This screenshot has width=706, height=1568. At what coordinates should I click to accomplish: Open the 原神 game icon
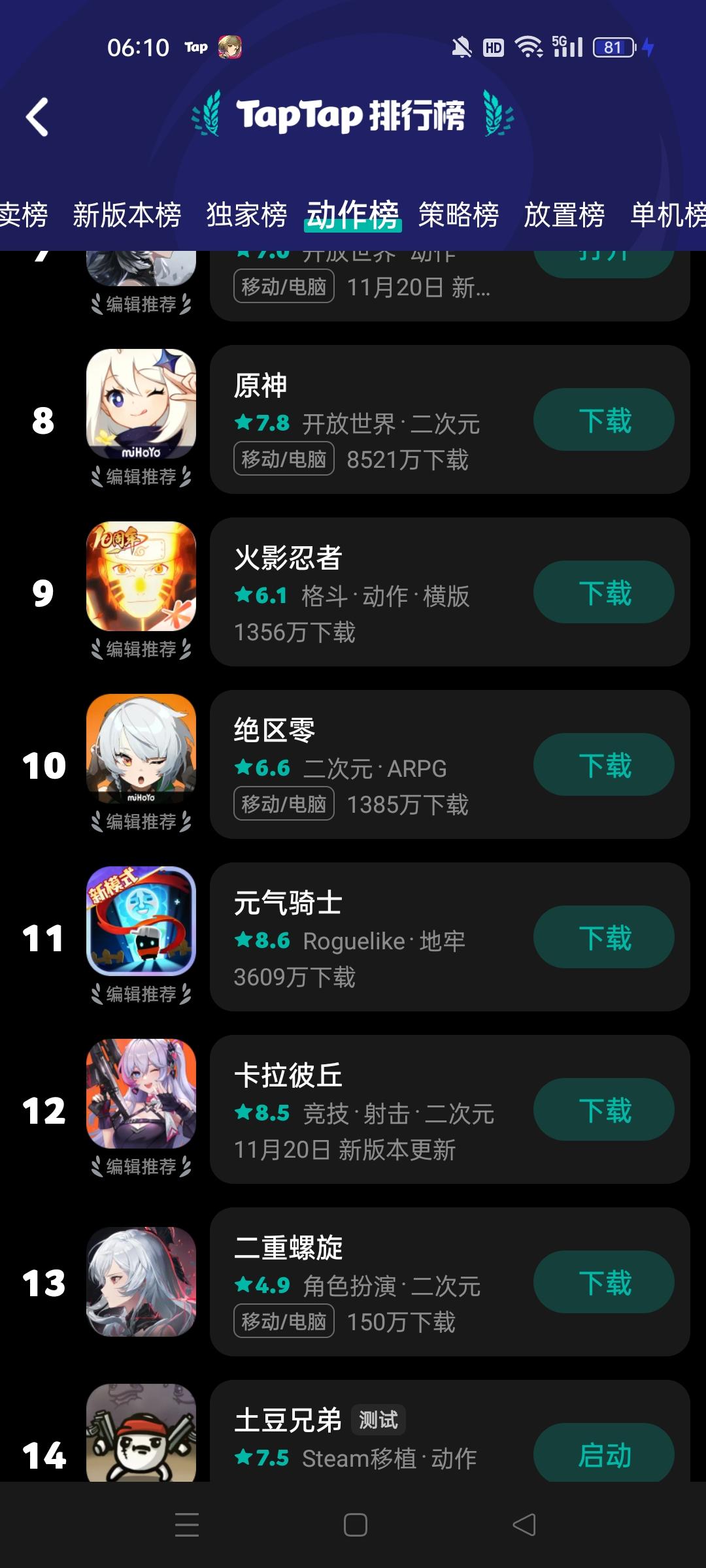pos(141,405)
